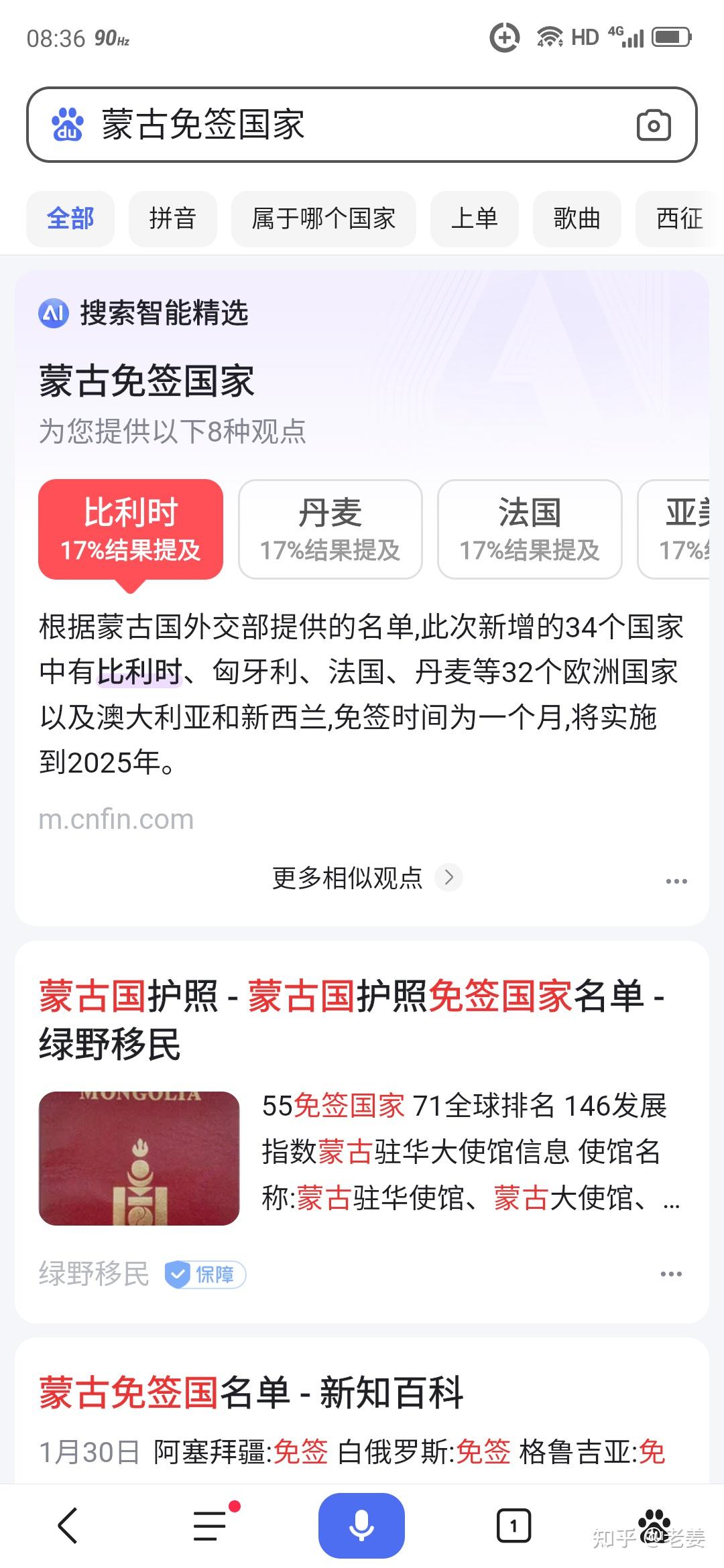
Task: Go back with the bottom back arrow
Action: [68, 1526]
